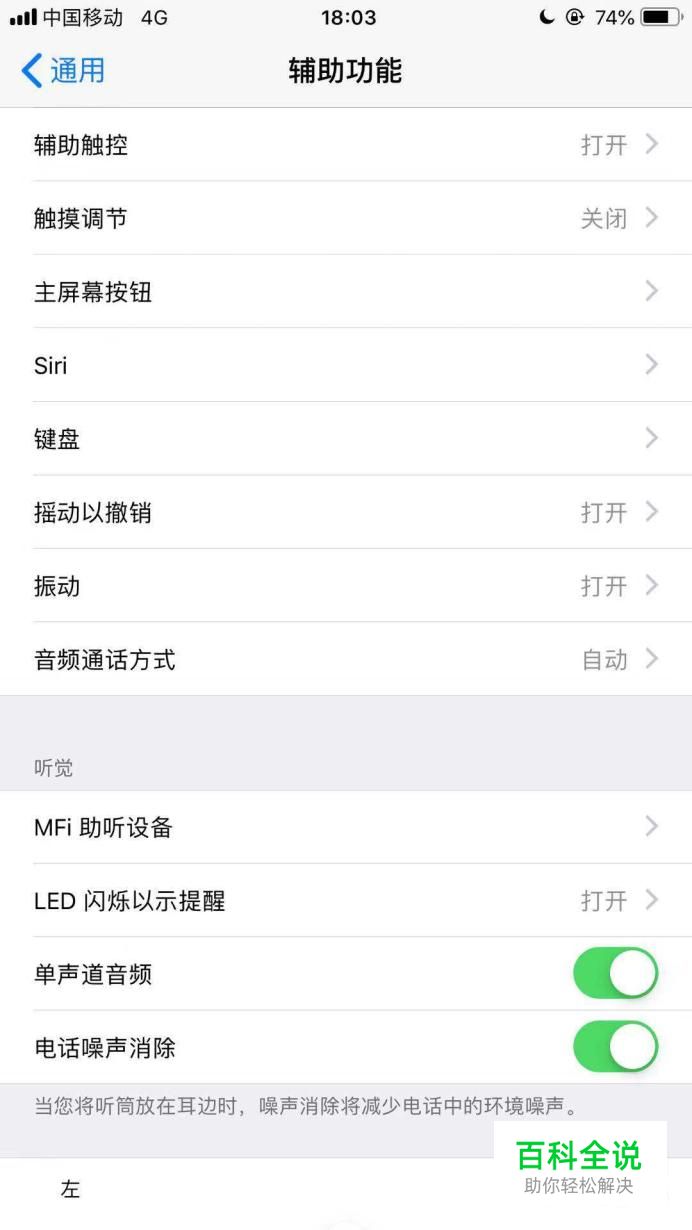Open 键盘 settings
The image size is (692, 1230).
[x=346, y=438]
